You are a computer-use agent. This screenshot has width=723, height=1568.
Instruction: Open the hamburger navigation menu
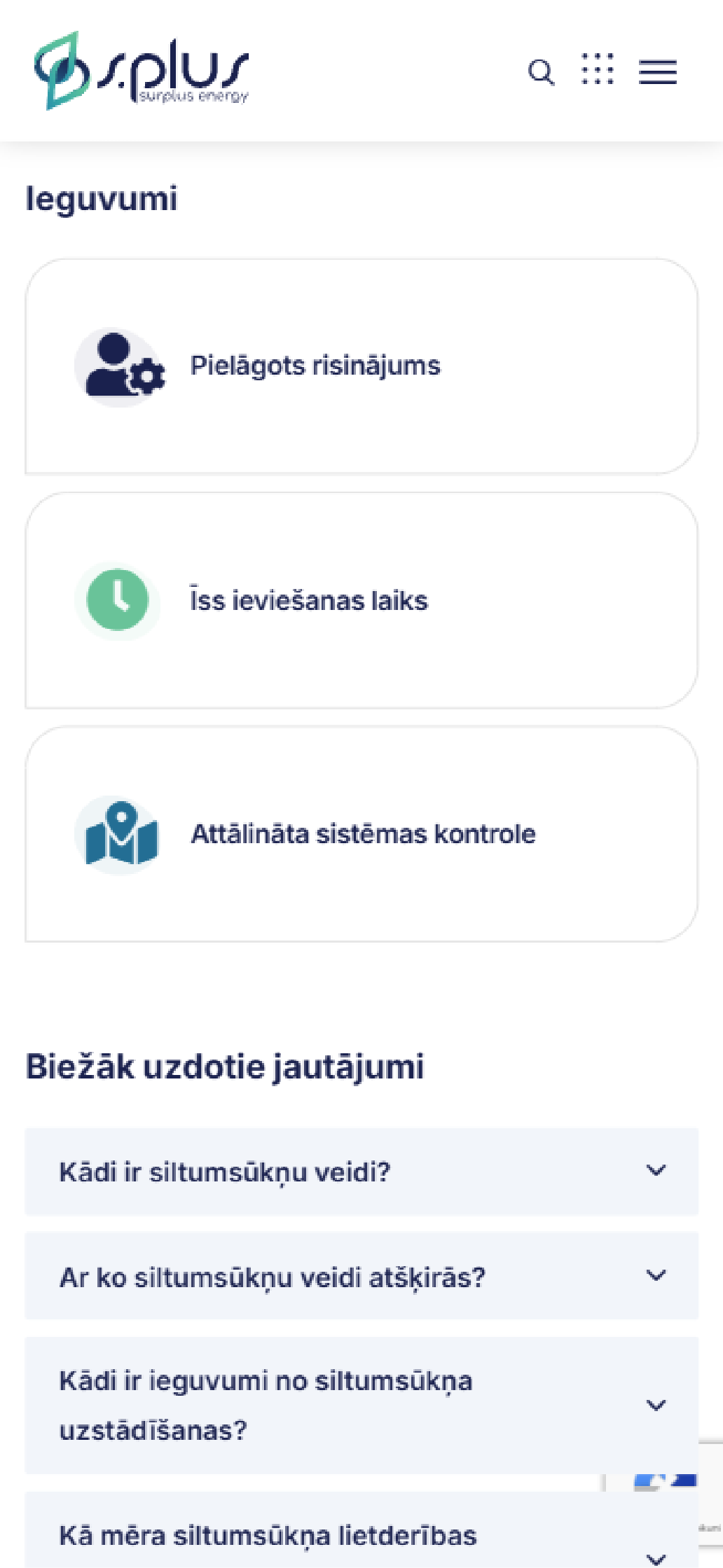click(x=657, y=71)
